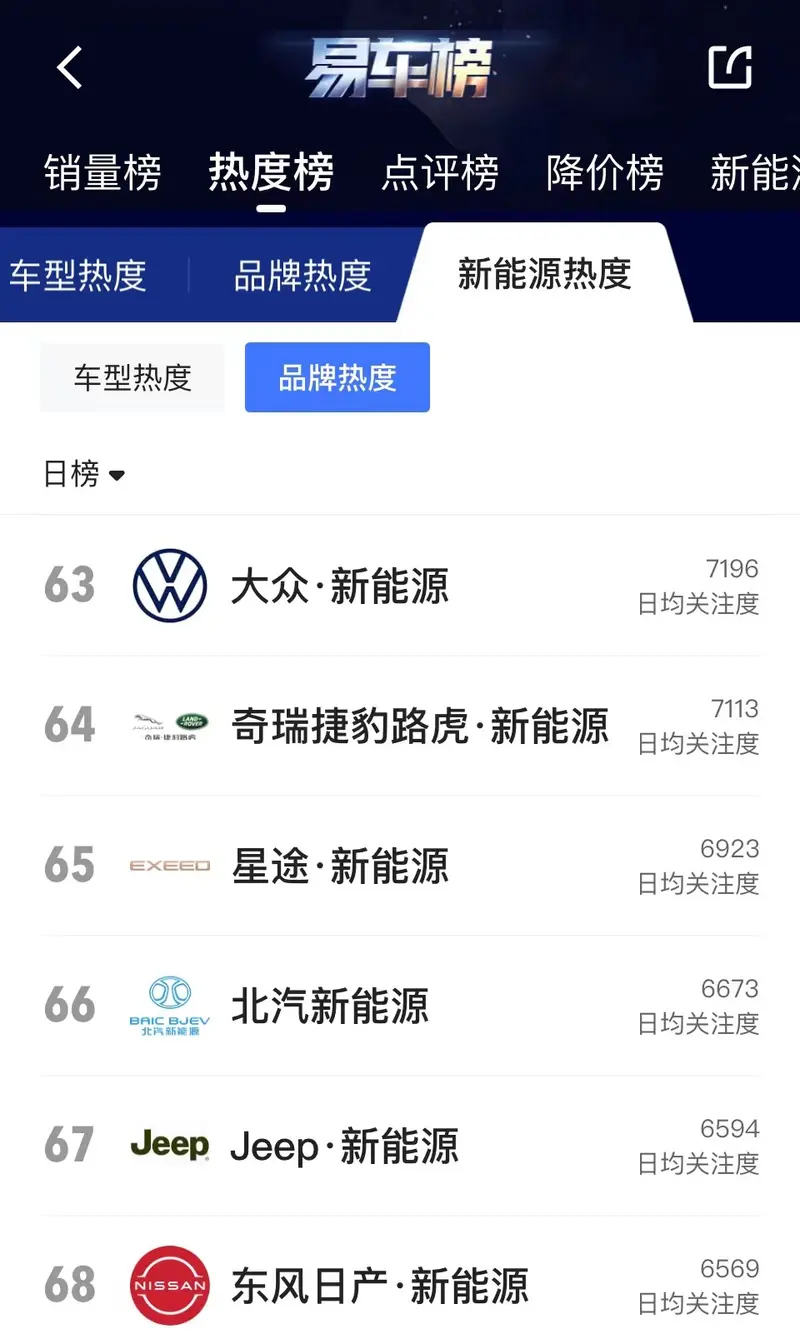Open Jeep·新能源 brand row
This screenshot has height=1338, width=800.
(345, 1146)
